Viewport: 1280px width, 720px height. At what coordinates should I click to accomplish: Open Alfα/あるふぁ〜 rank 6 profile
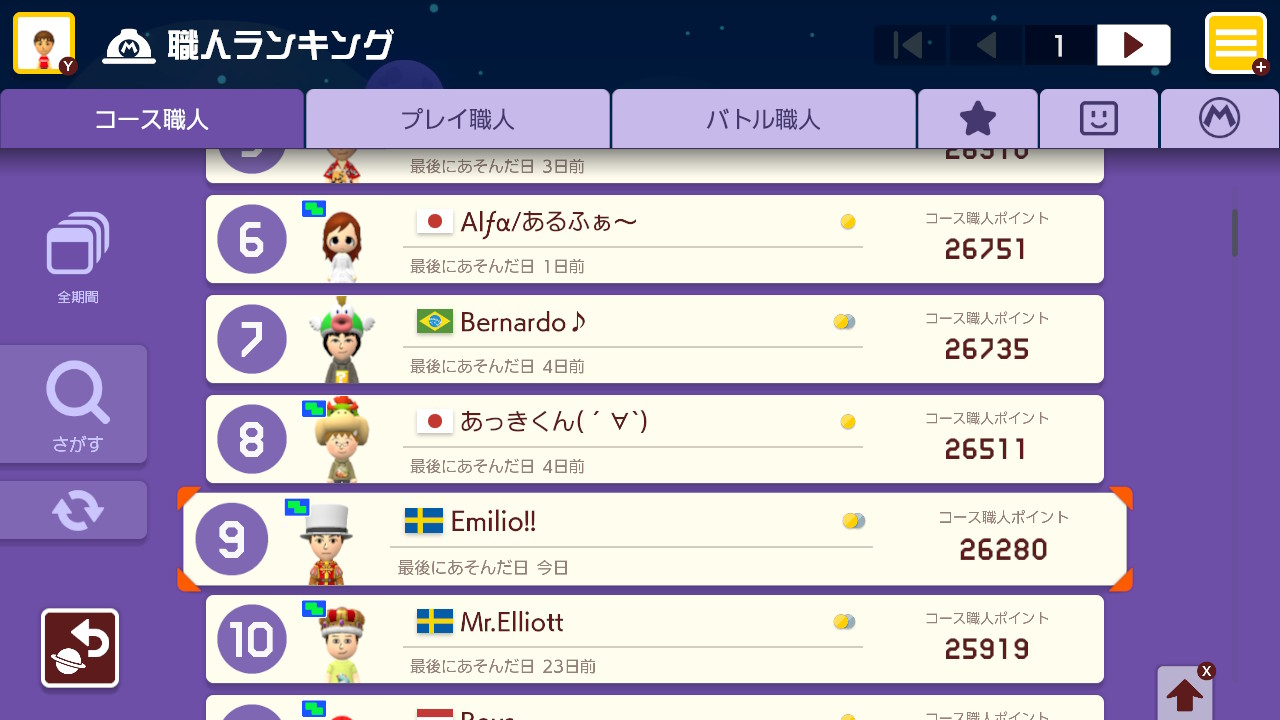tap(654, 240)
